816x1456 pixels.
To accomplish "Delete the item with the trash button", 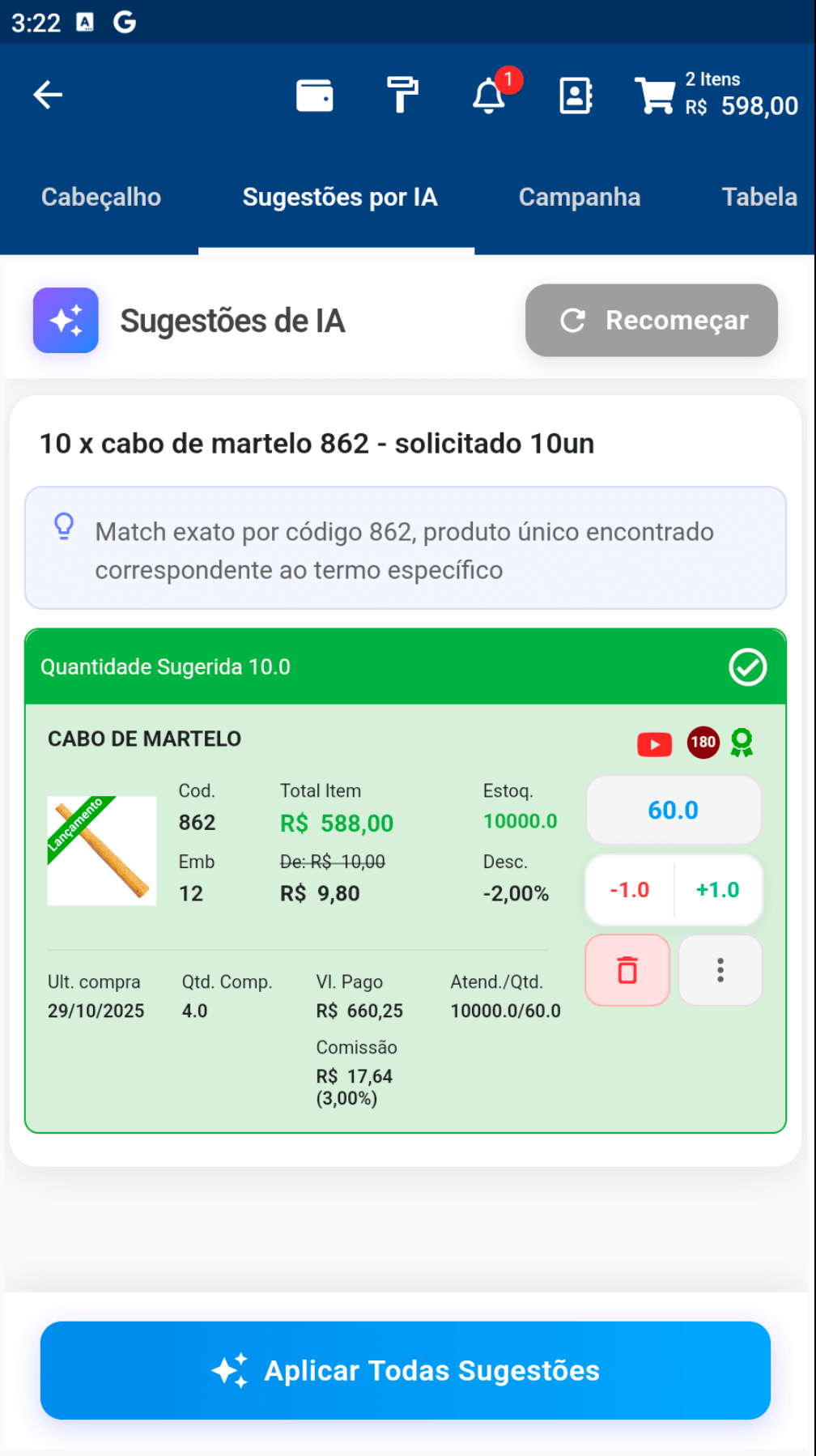I will (x=627, y=969).
